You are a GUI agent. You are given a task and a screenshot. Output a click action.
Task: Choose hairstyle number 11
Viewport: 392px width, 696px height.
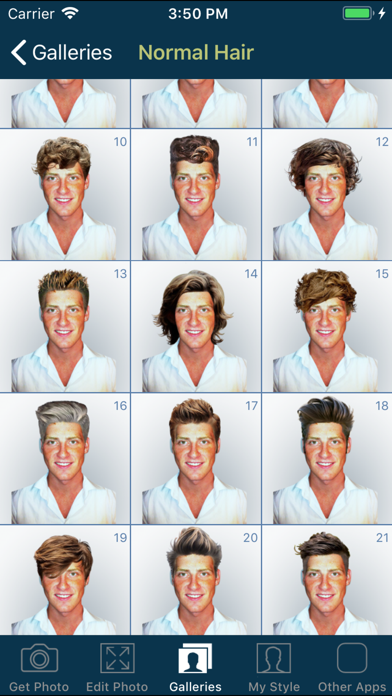[x=196, y=194]
